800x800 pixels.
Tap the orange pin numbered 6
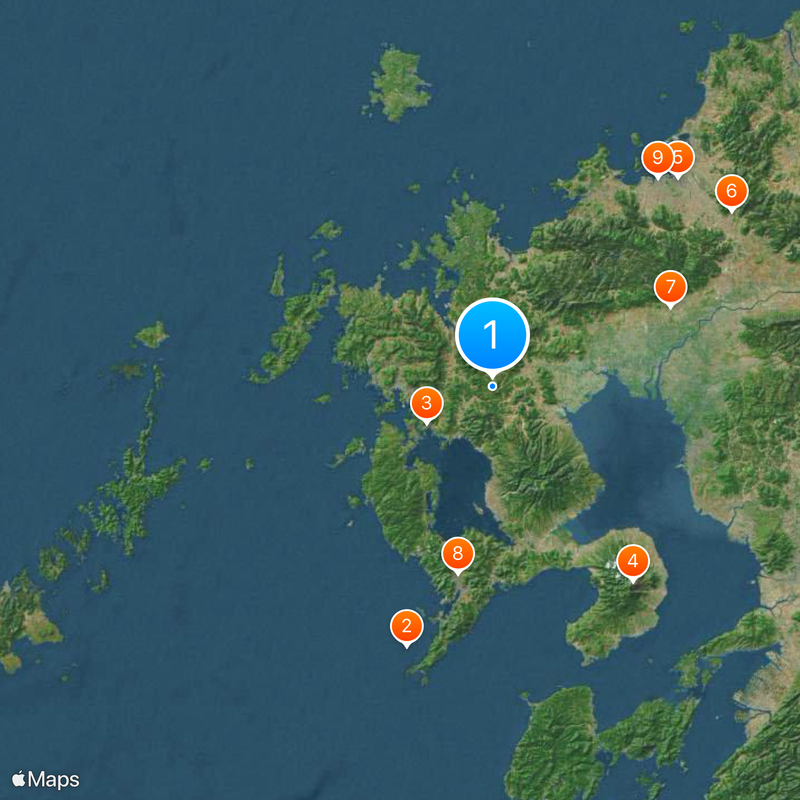coord(731,190)
